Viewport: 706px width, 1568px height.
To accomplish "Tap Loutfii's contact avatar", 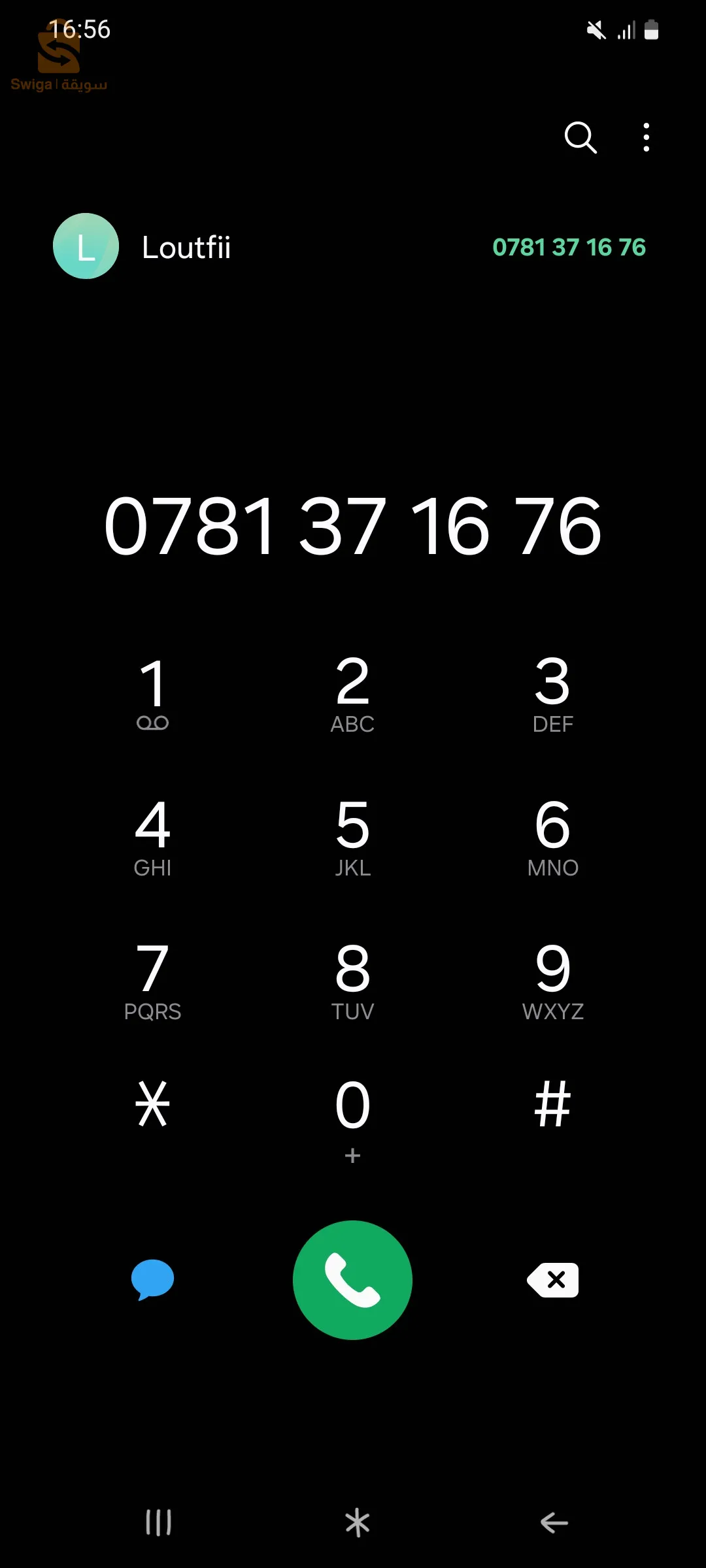I will (x=85, y=246).
